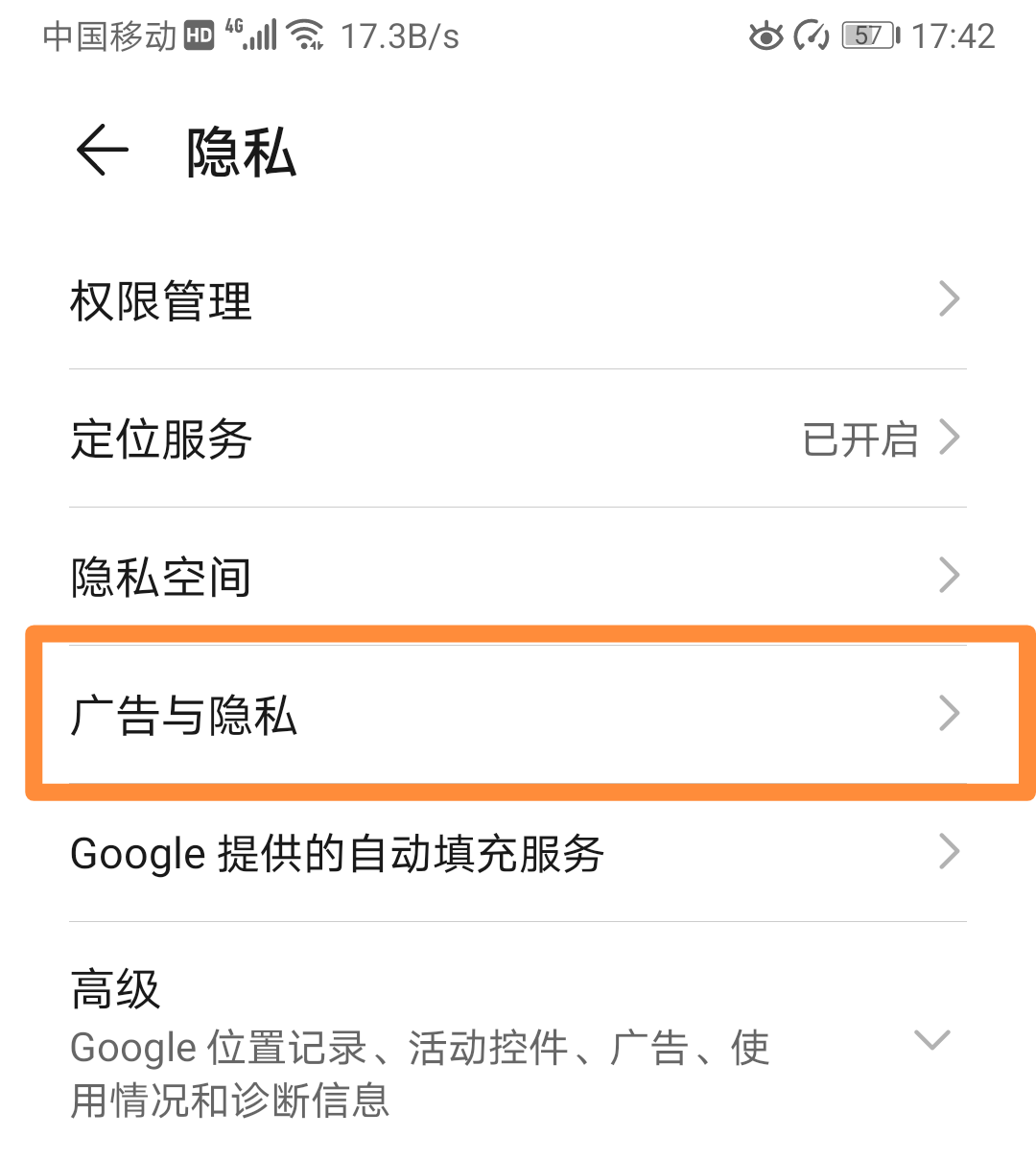This screenshot has height=1160, width=1036.
Task: Open Google 提供的自动填充服务 entry
Action: pos(338,853)
